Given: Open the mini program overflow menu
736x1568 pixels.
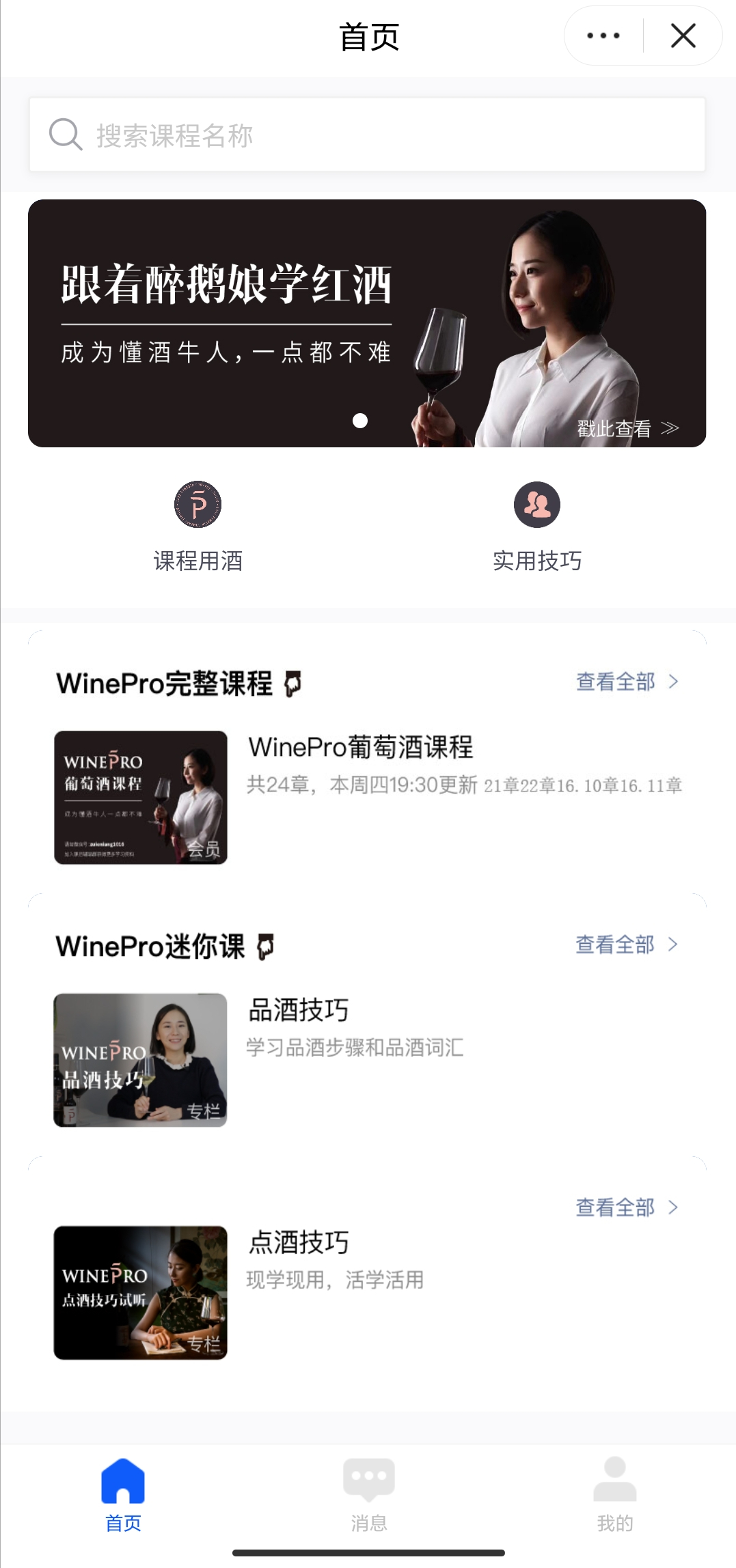Looking at the screenshot, I should (603, 36).
